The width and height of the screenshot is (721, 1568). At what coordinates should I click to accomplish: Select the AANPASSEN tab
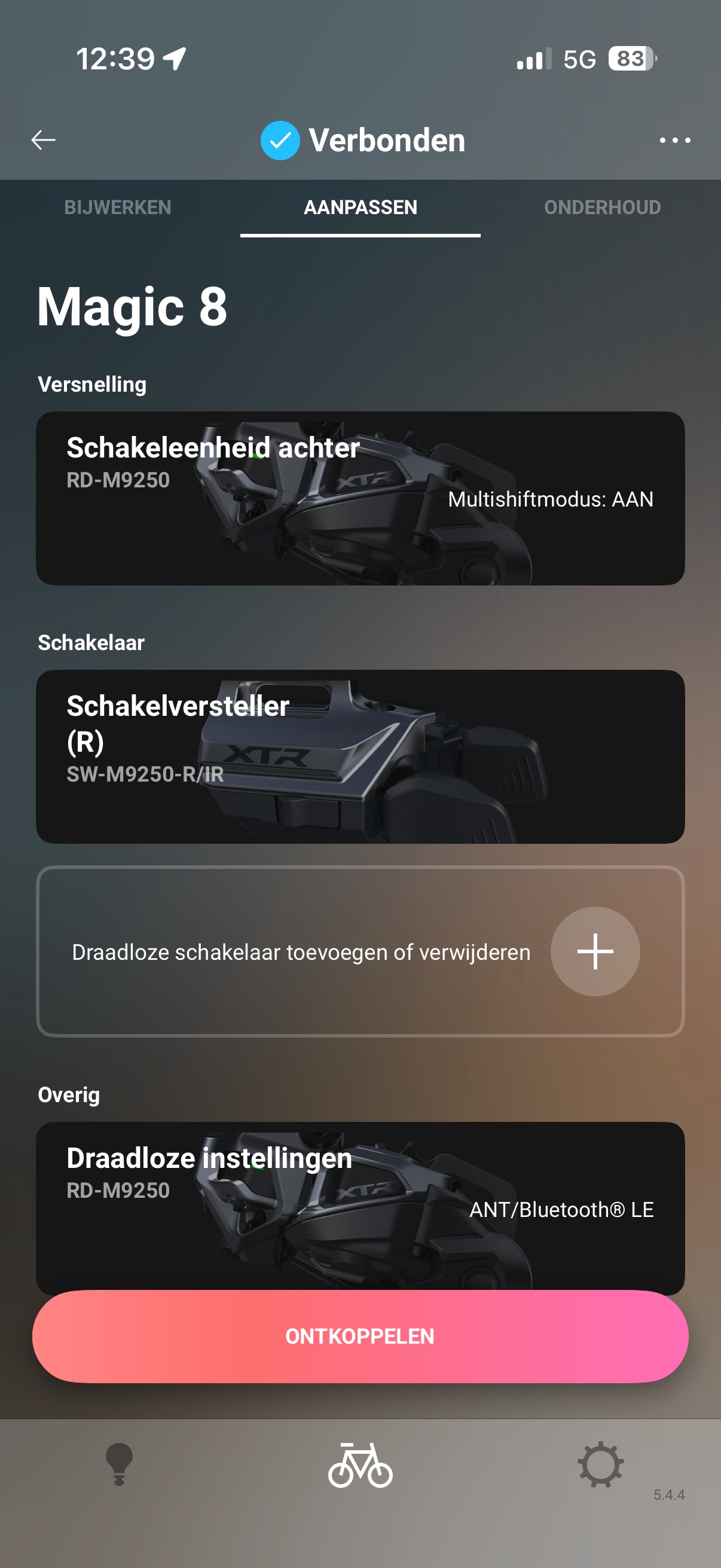(x=360, y=208)
